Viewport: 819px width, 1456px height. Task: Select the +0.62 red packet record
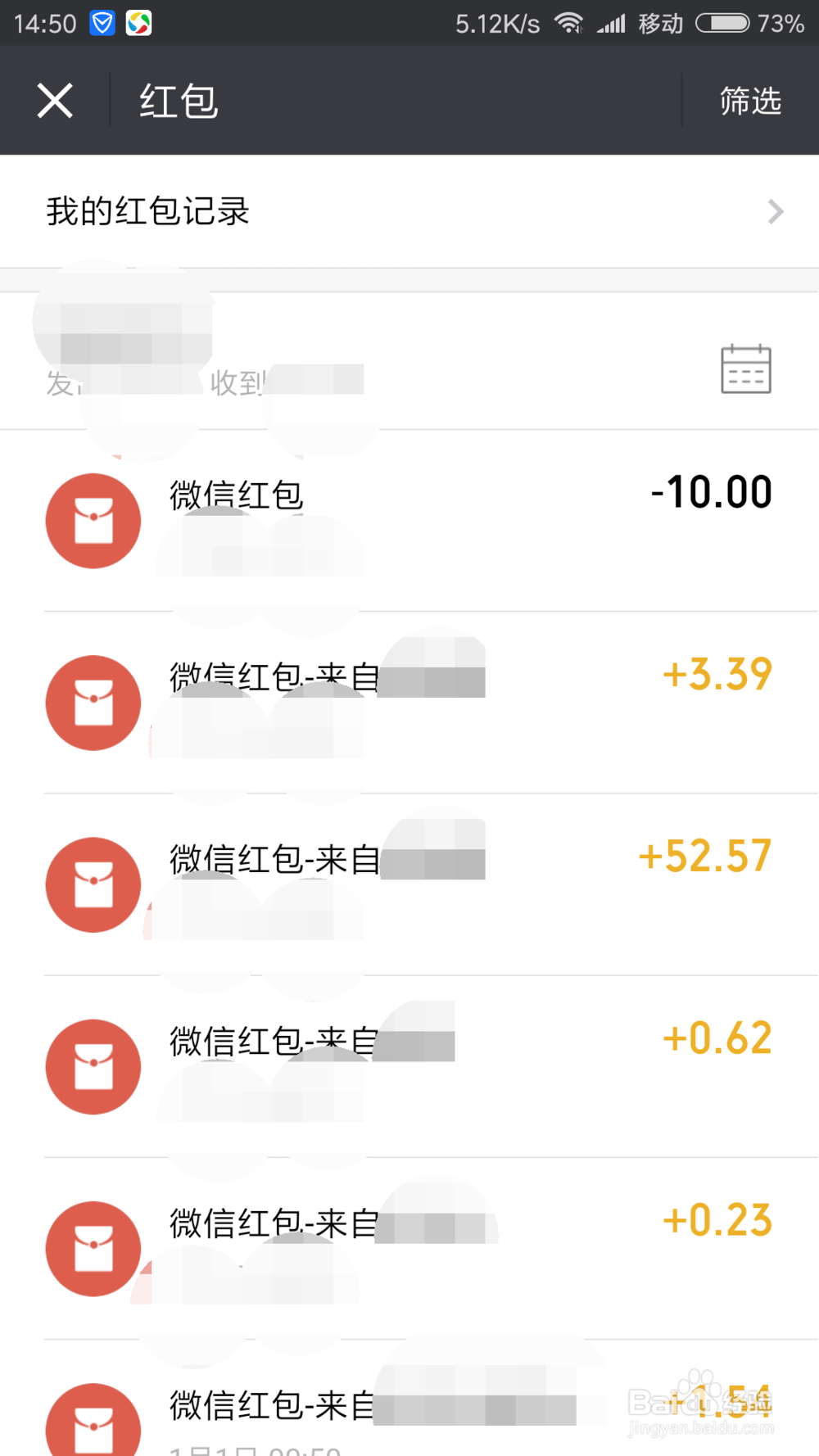pyautogui.click(x=409, y=1066)
